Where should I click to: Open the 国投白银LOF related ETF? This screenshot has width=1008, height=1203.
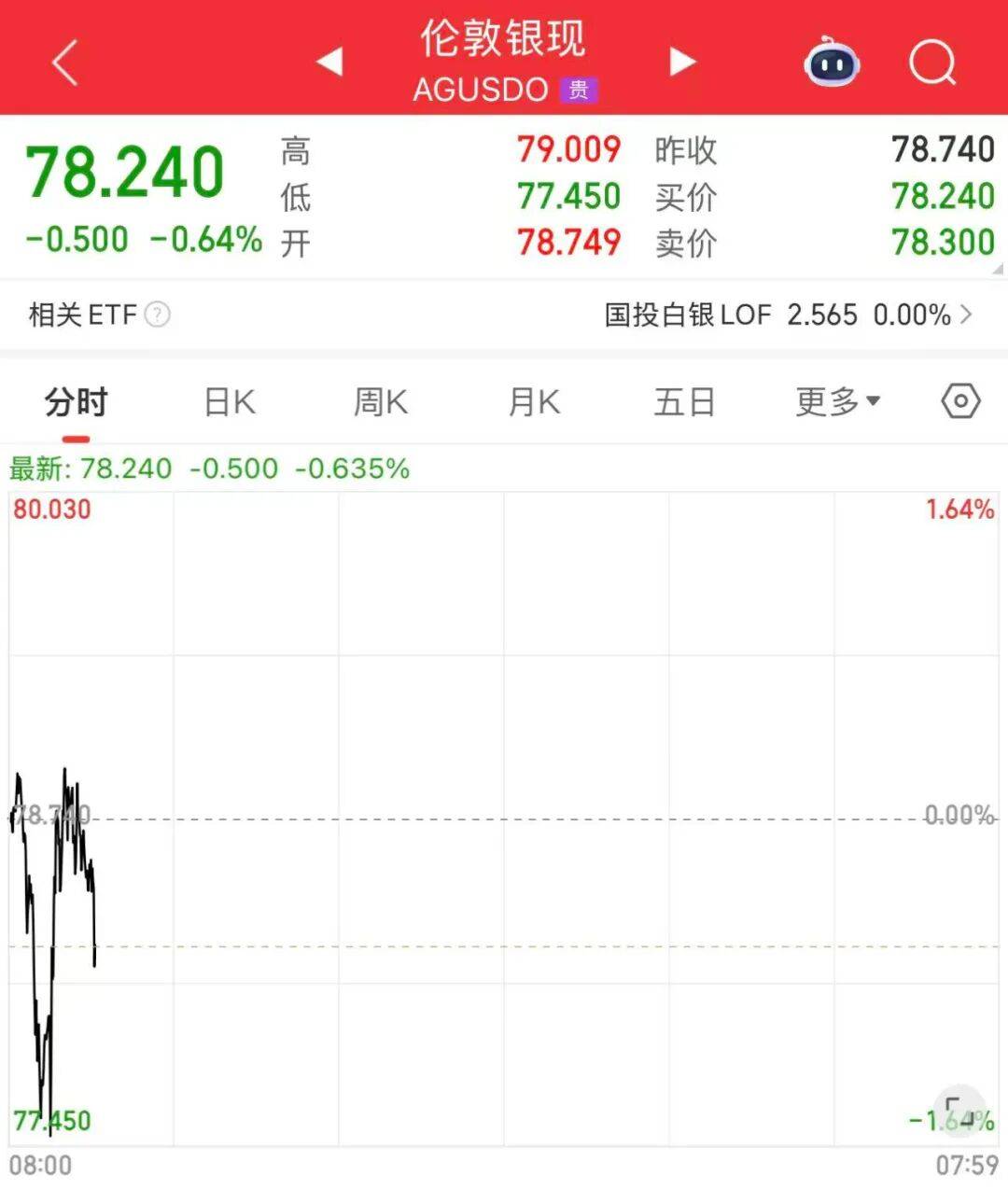[x=786, y=315]
